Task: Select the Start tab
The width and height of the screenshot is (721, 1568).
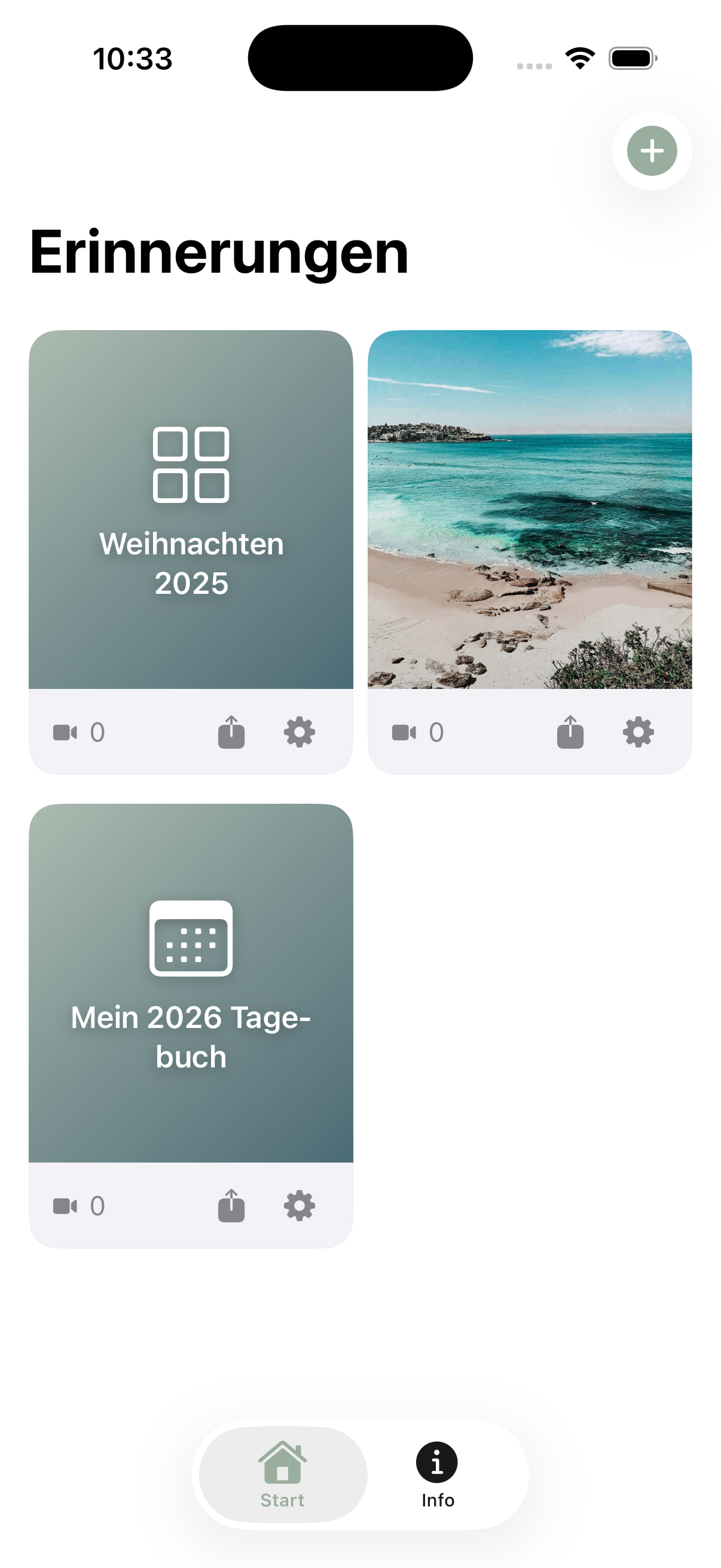Action: click(x=283, y=1474)
